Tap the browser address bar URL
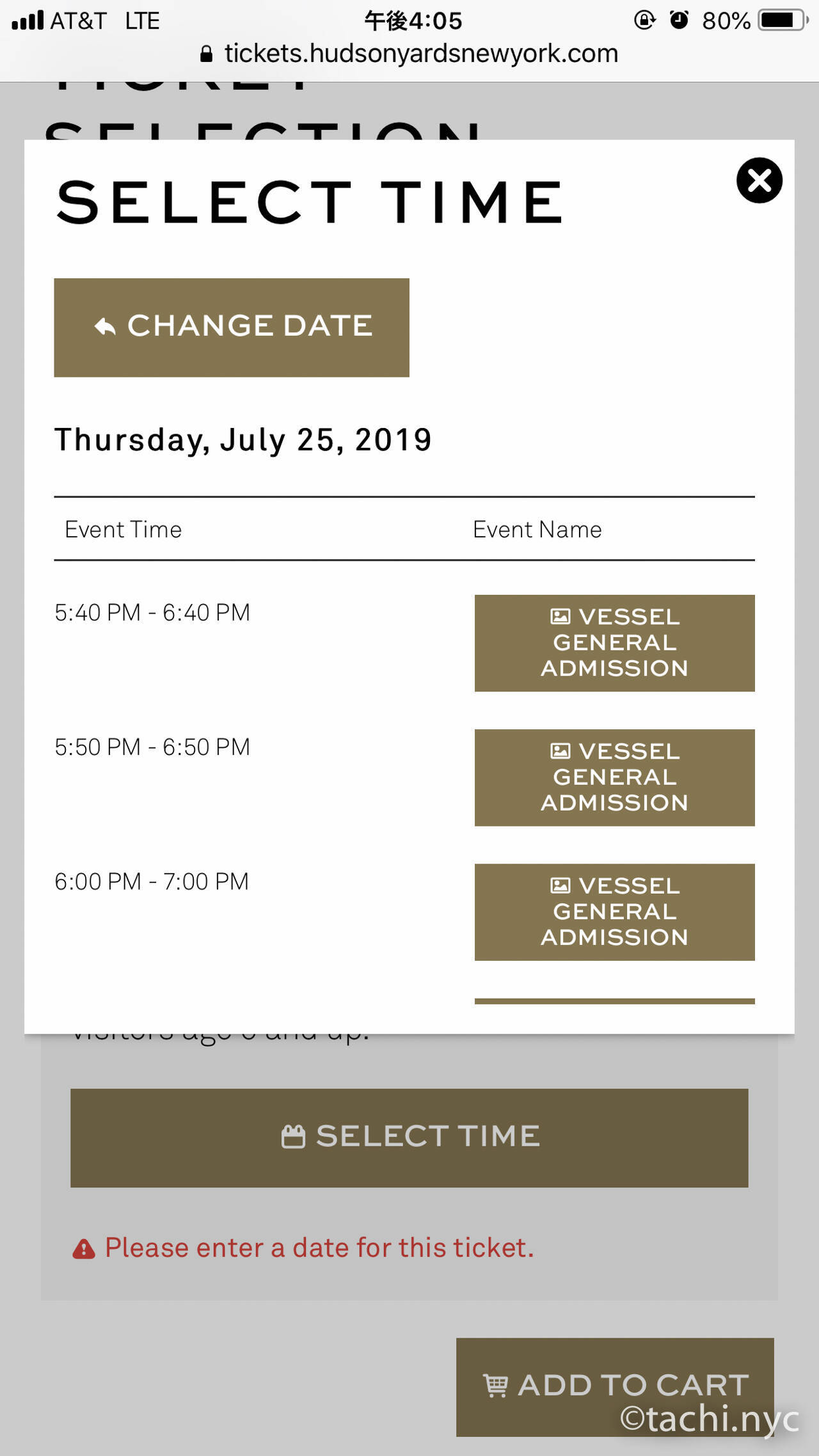The height and width of the screenshot is (1456, 819). pyautogui.click(x=420, y=54)
